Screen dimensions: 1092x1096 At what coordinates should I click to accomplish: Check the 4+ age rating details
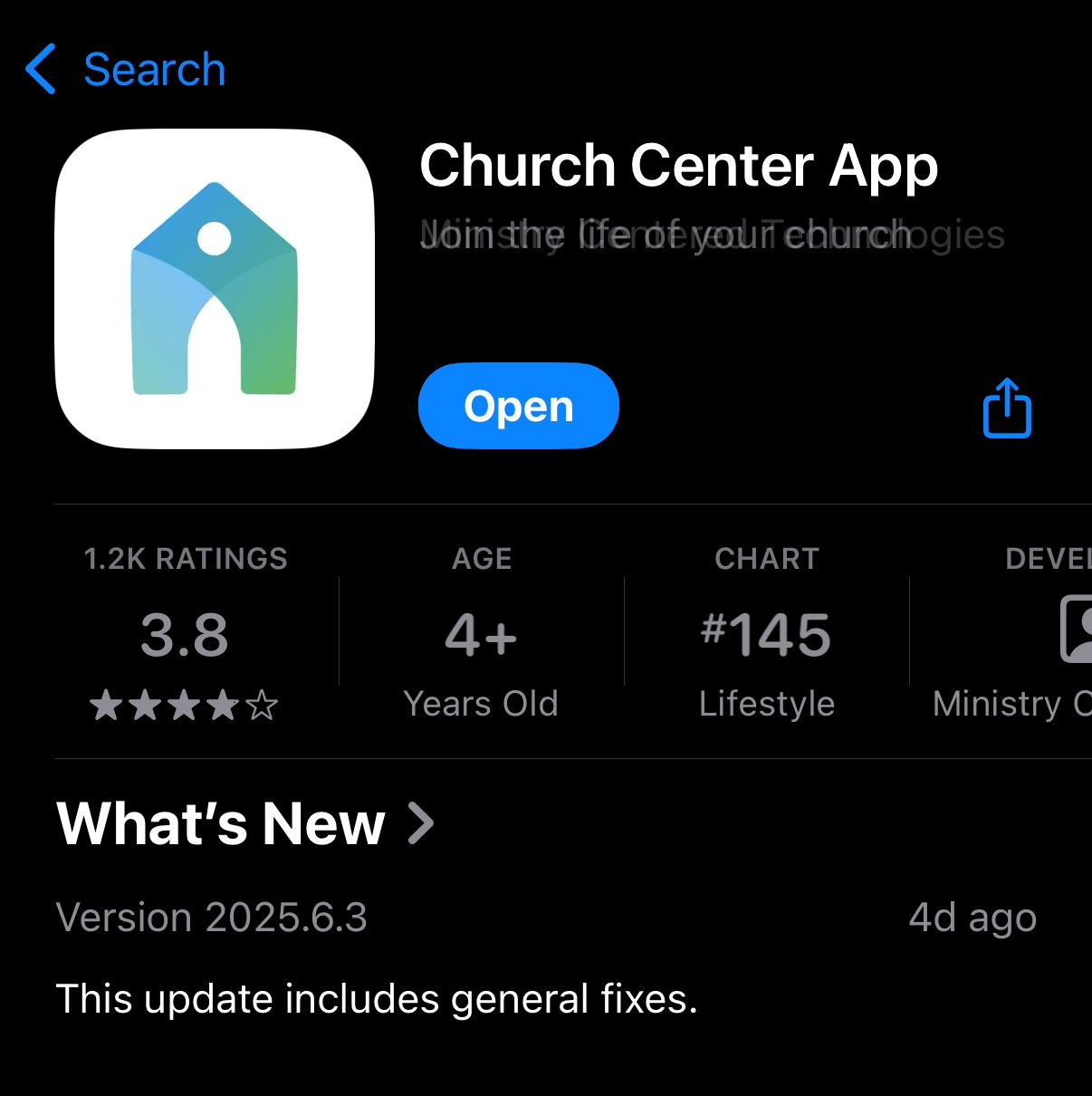pos(481,634)
